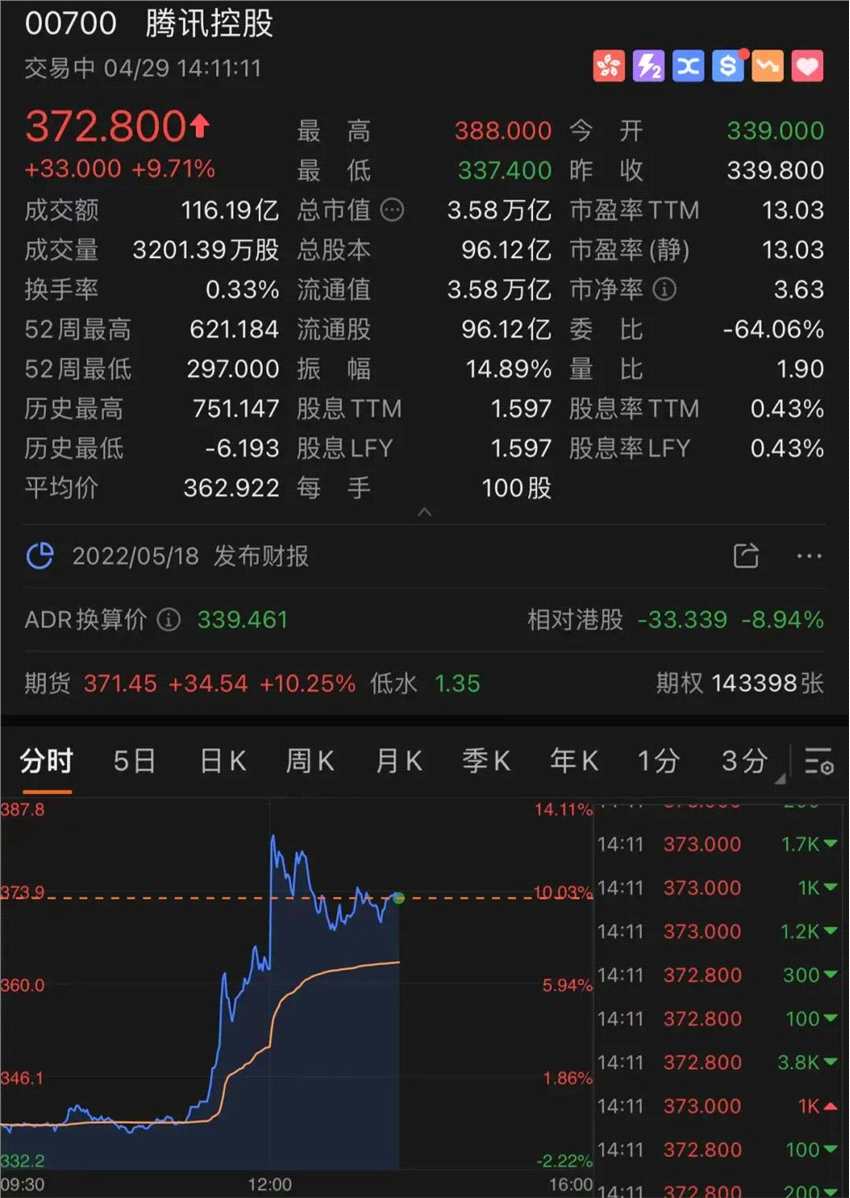850x1198 pixels.
Task: Select the 5日 chart tab
Action: (134, 762)
